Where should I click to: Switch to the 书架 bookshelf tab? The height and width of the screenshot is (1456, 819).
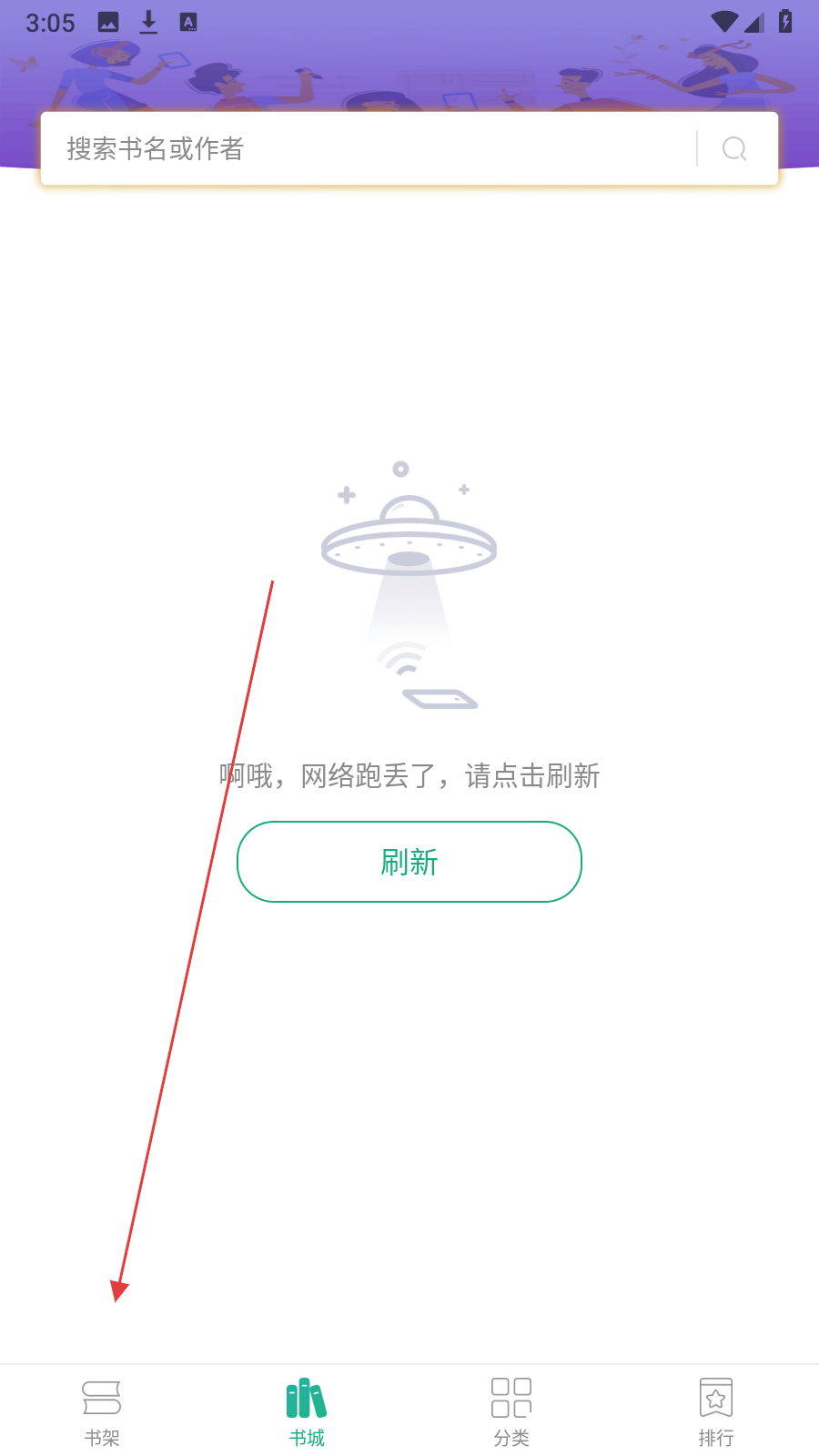102,1412
